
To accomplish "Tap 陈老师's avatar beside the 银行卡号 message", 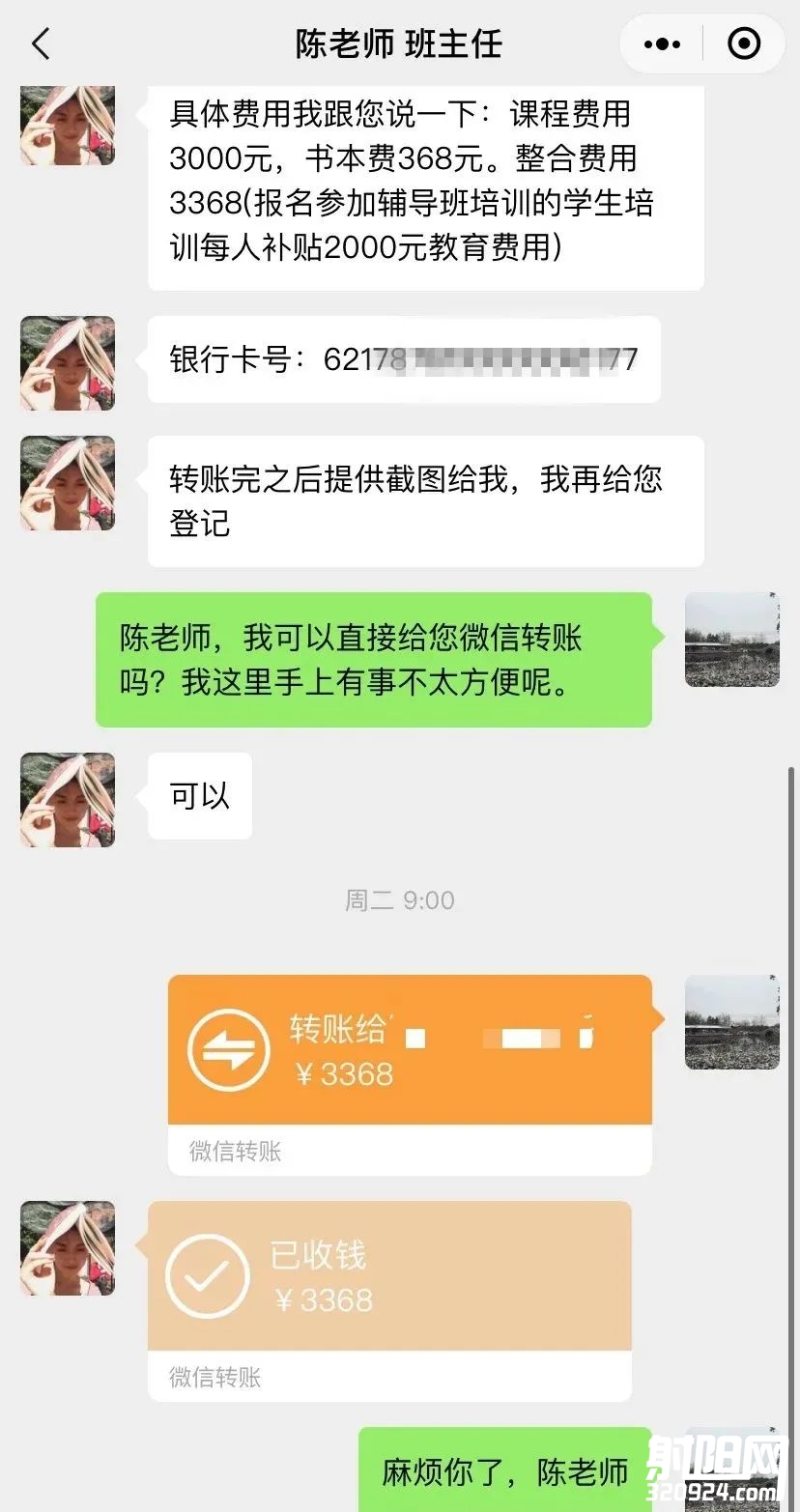I will [68, 362].
